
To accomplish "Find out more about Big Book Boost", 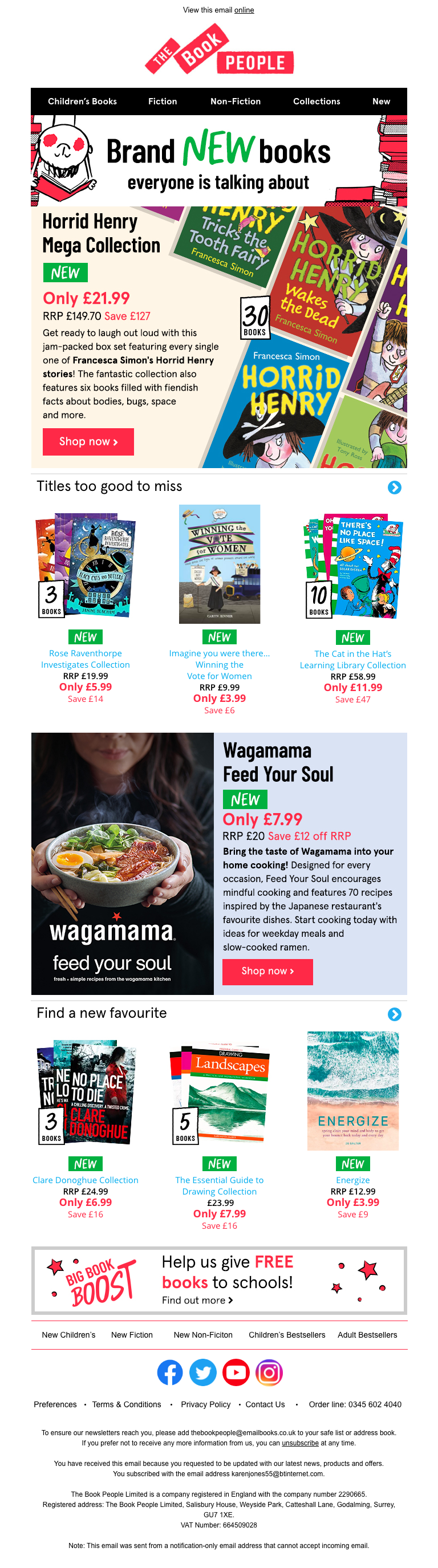I will [x=197, y=1300].
